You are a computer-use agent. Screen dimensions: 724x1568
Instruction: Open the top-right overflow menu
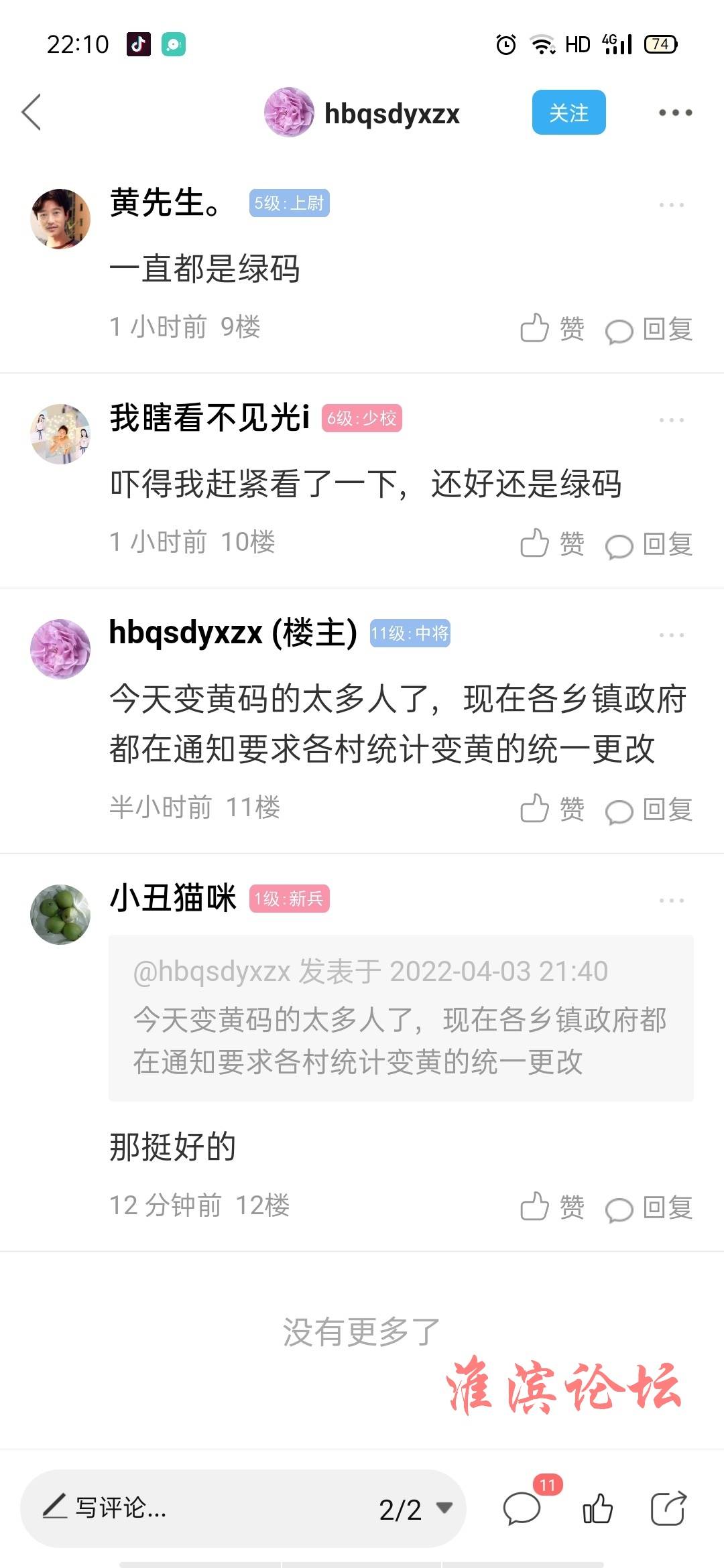coord(674,113)
